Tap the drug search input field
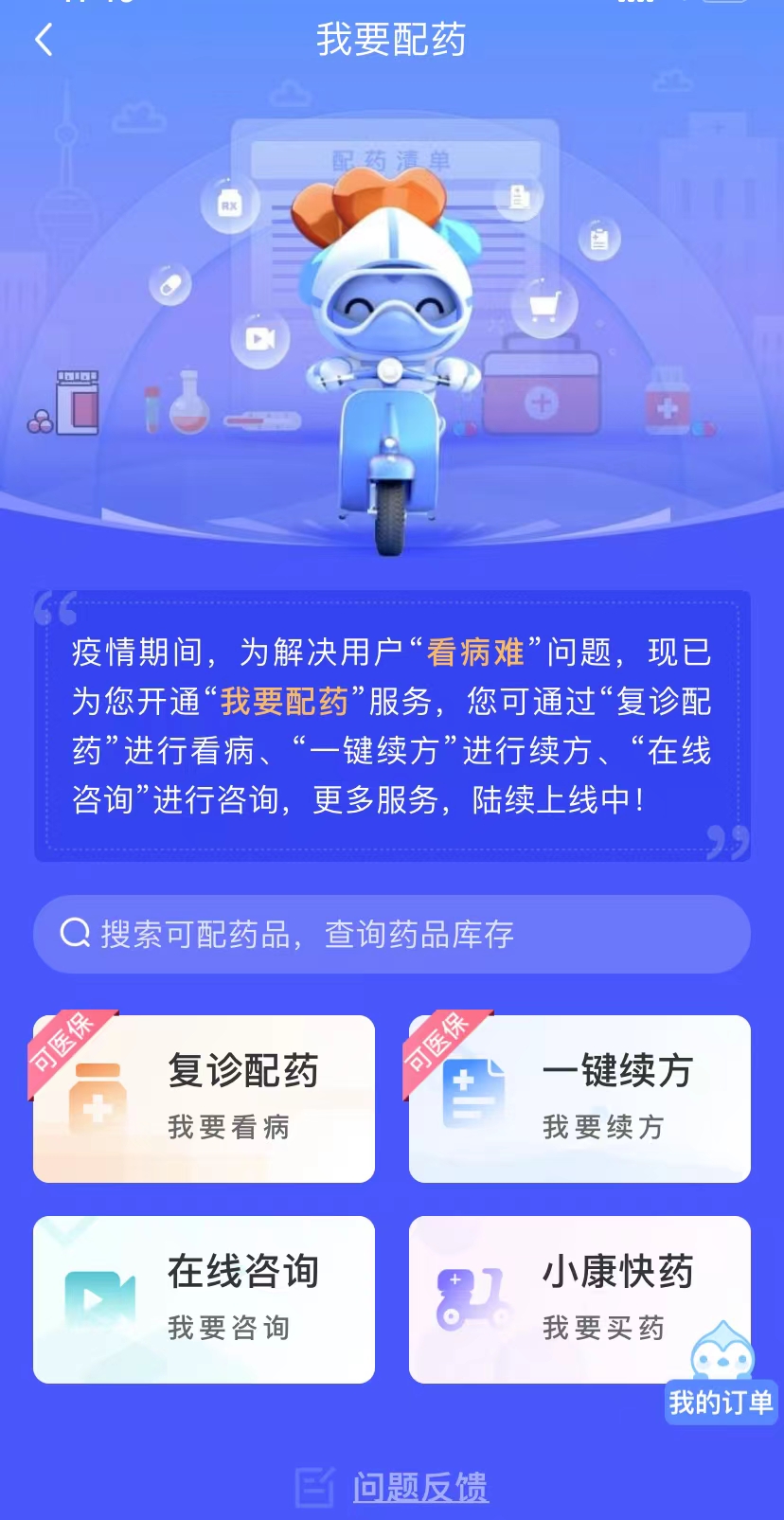 [392, 934]
